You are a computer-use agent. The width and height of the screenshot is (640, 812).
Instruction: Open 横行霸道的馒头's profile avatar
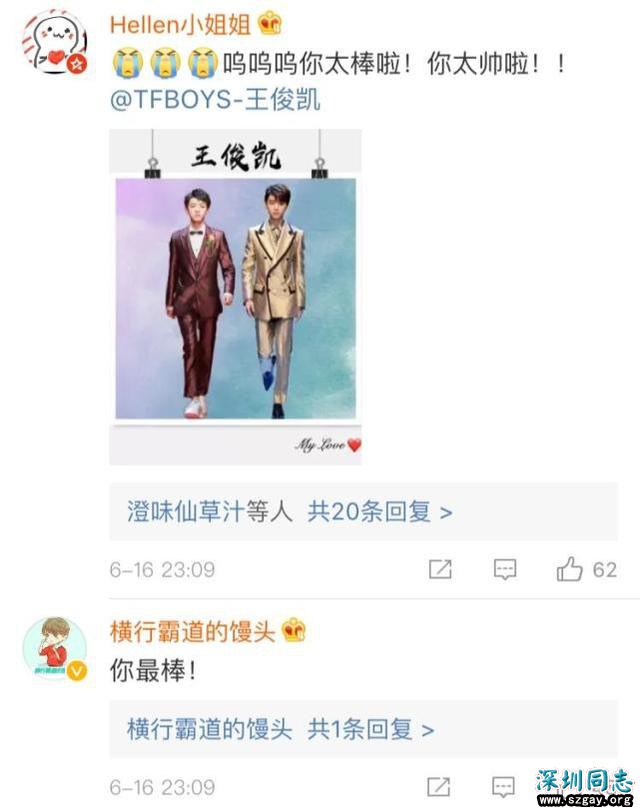click(x=54, y=650)
